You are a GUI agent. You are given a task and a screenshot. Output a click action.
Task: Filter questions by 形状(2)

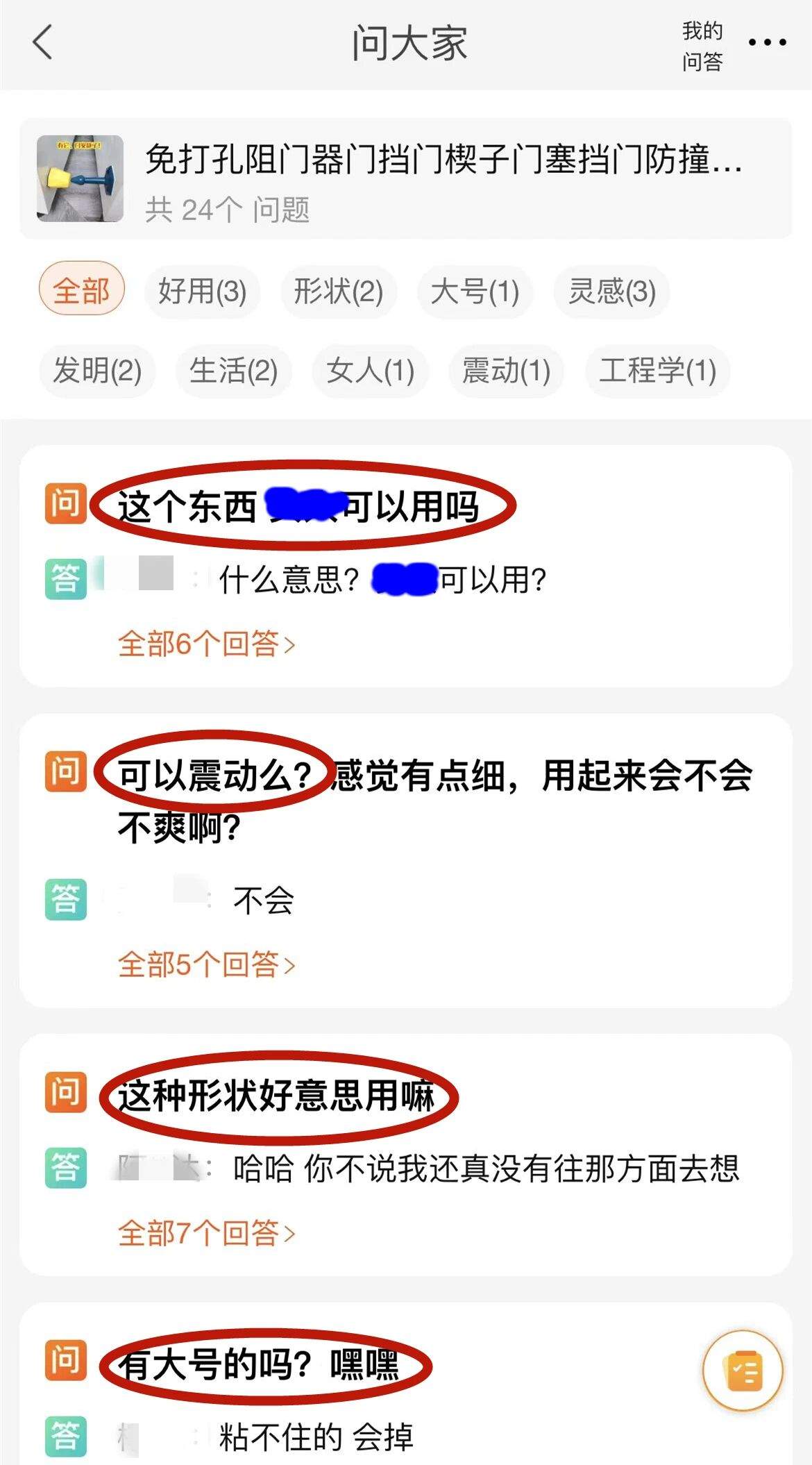[x=338, y=291]
